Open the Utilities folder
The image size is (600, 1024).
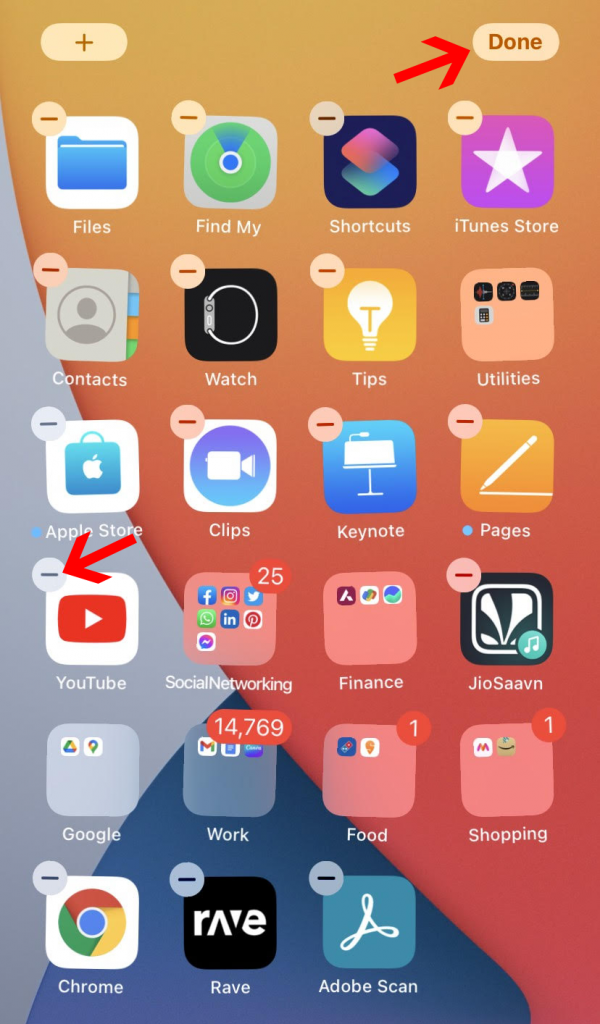pyautogui.click(x=507, y=315)
